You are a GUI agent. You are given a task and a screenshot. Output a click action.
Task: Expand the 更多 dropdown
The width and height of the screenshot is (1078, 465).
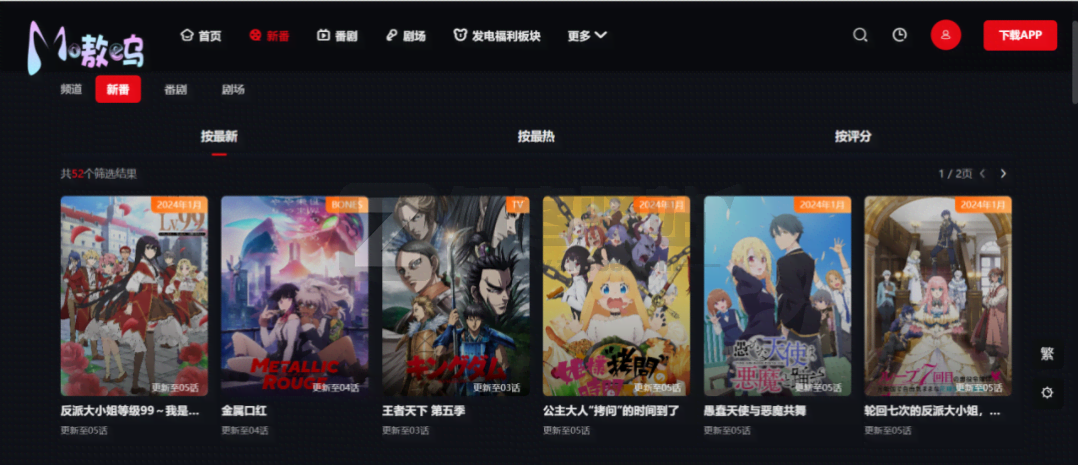tap(587, 36)
